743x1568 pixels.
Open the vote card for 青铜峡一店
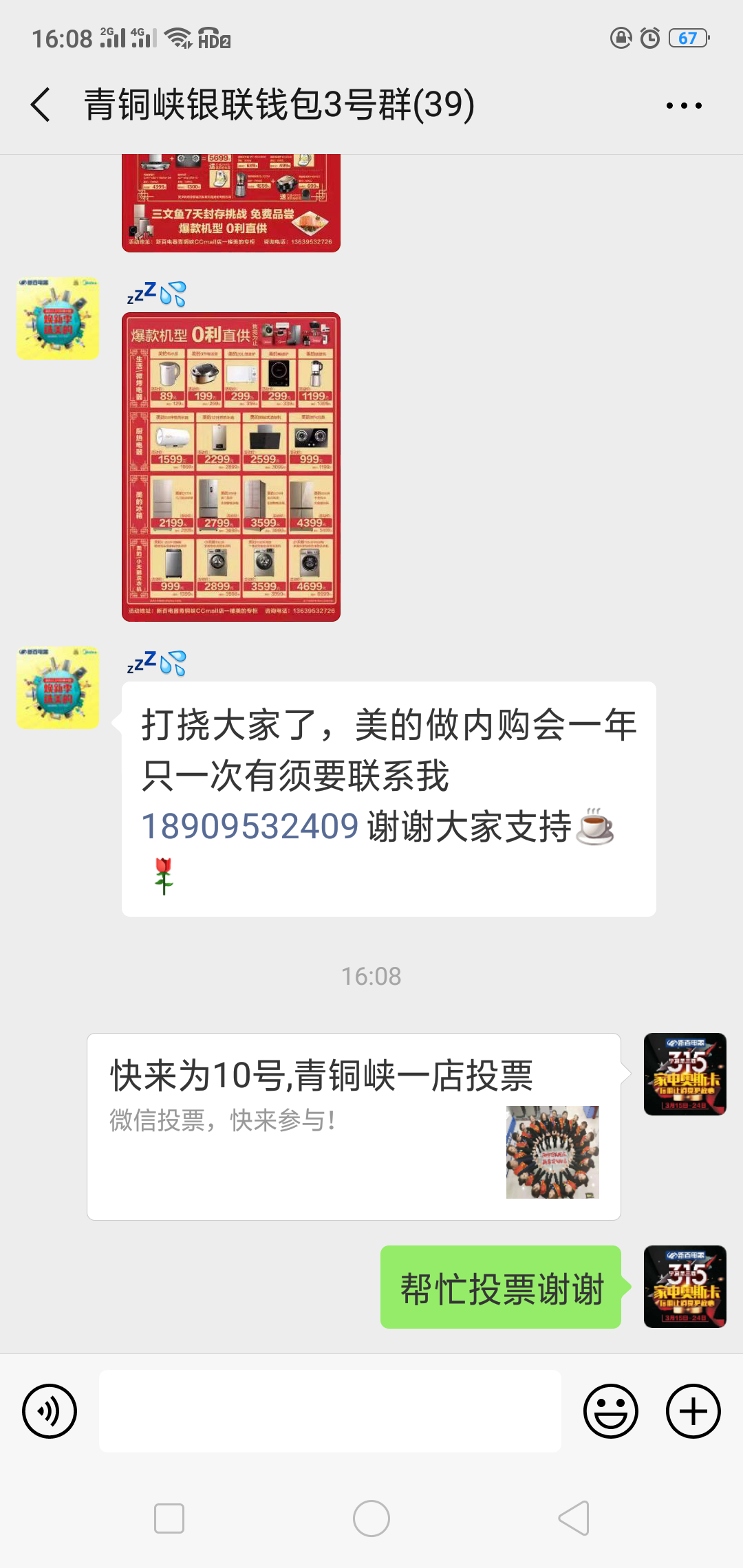(x=354, y=1126)
